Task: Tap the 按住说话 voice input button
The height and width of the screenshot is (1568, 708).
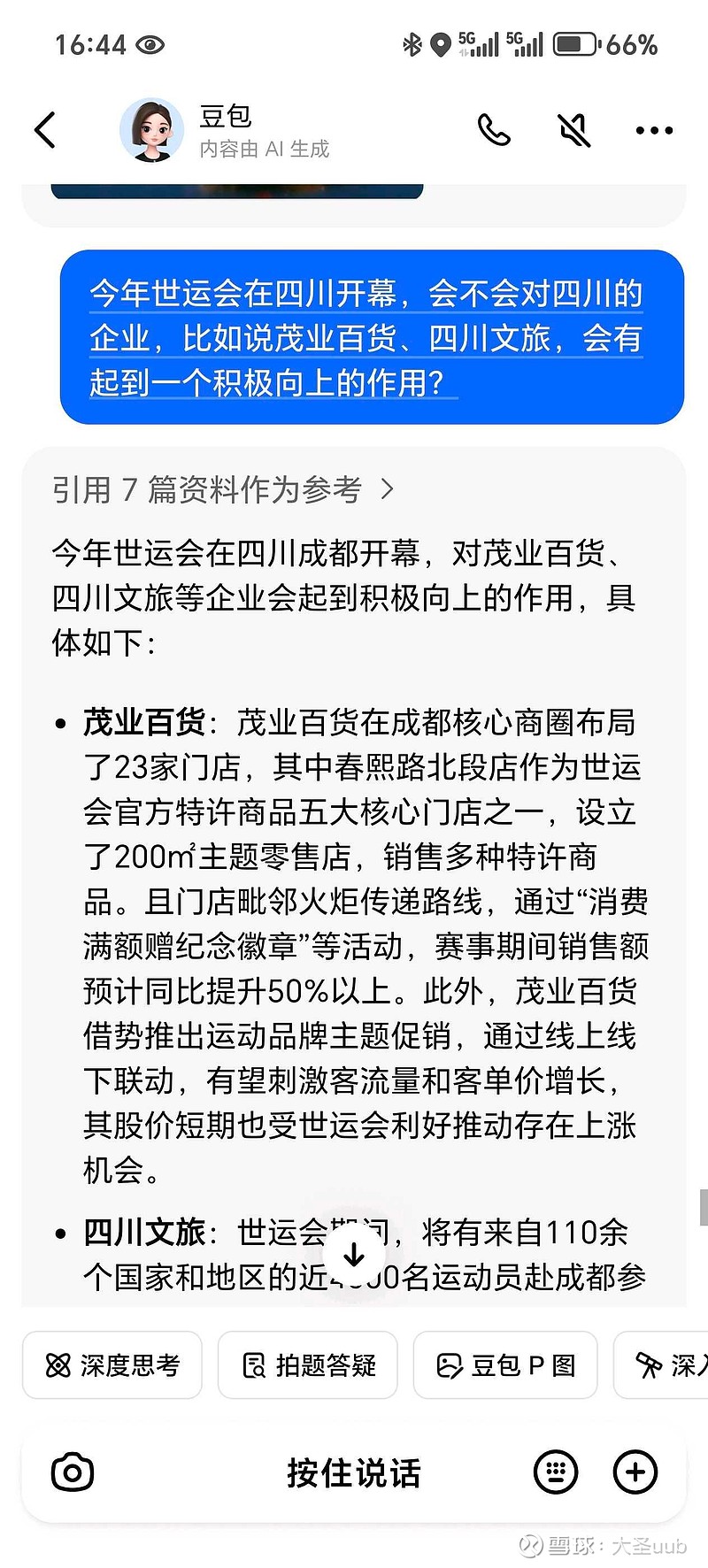Action: tap(354, 1473)
